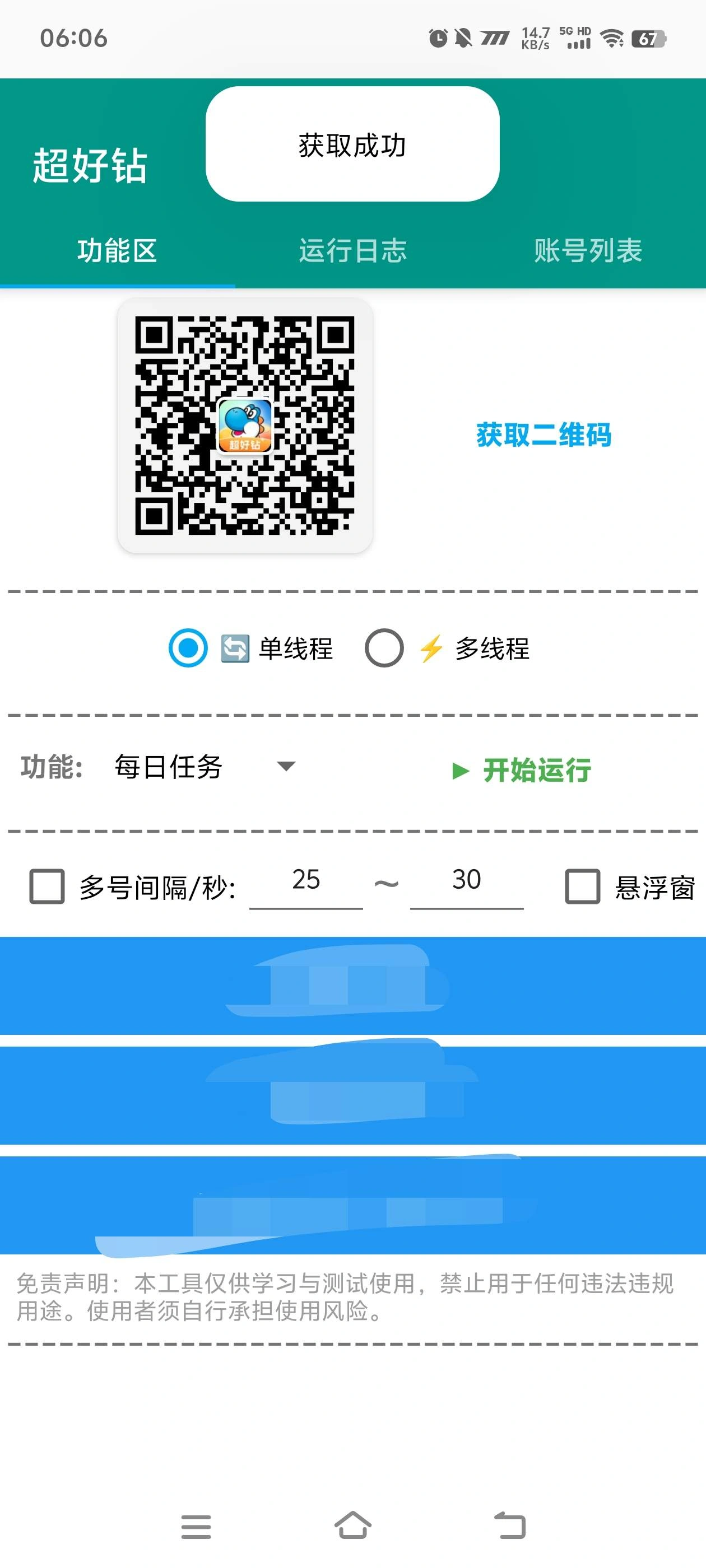Tap 开始运行 to start running

tap(523, 771)
